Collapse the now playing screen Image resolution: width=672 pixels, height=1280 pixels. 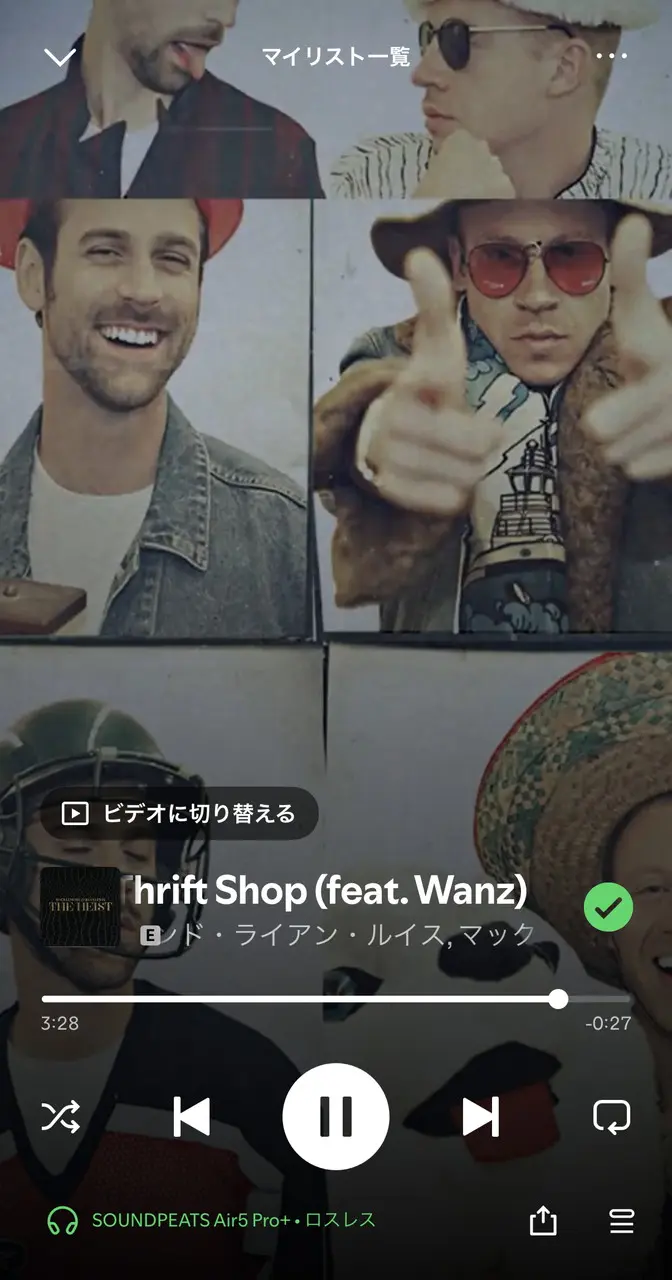click(60, 56)
